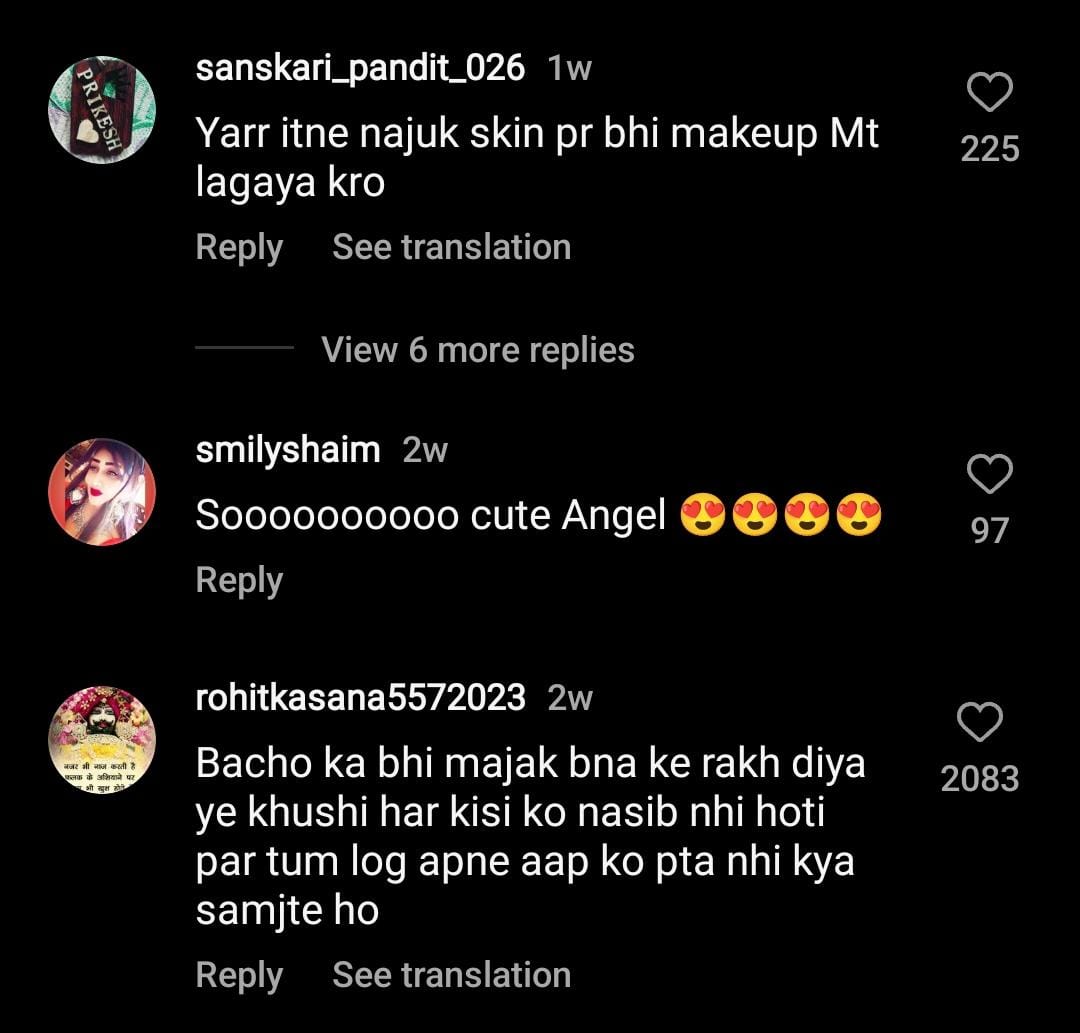
Task: Open the username smilyshaim
Action: pyautogui.click(x=288, y=450)
